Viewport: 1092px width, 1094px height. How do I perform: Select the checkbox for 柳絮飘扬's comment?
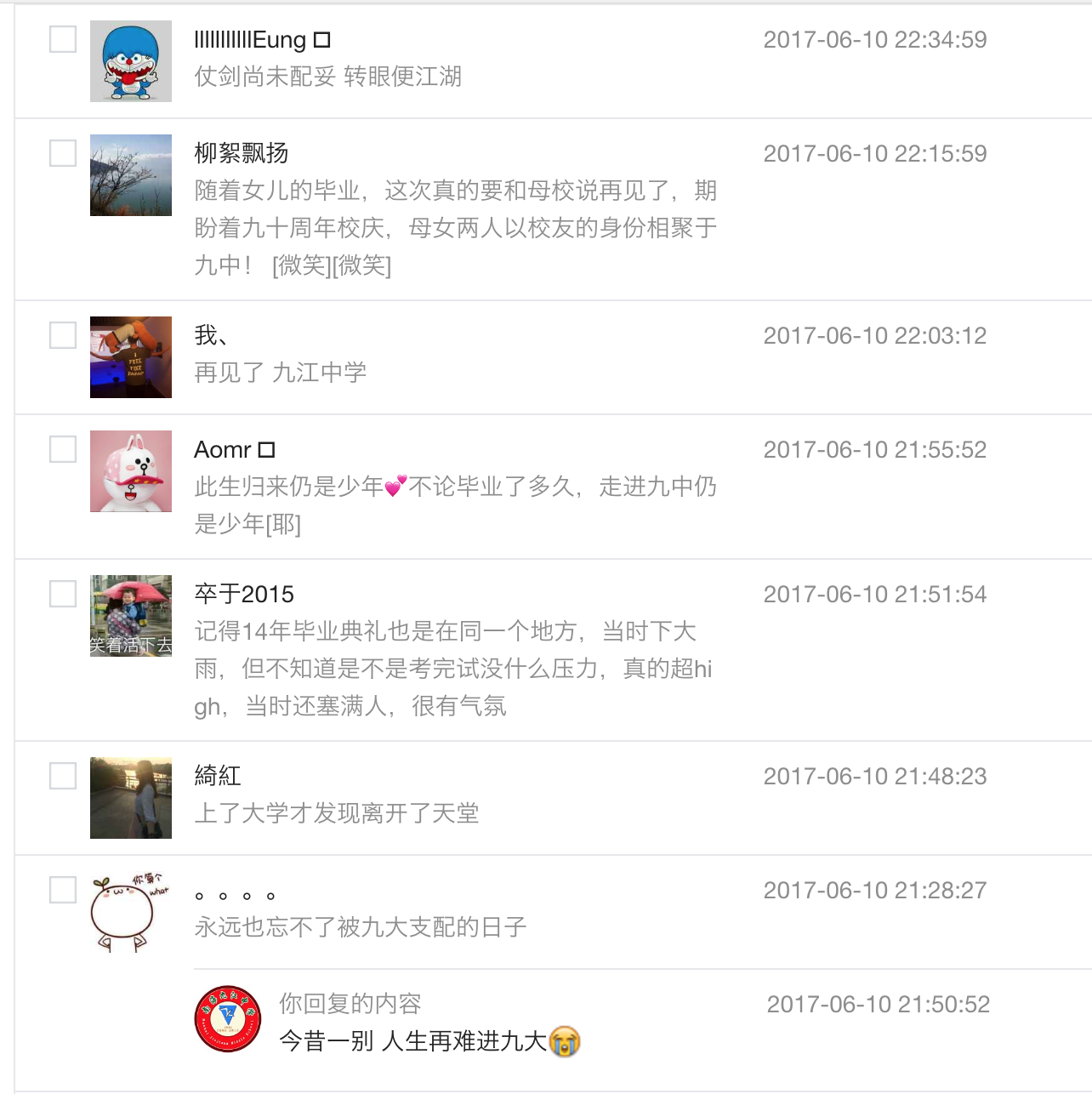tap(63, 153)
